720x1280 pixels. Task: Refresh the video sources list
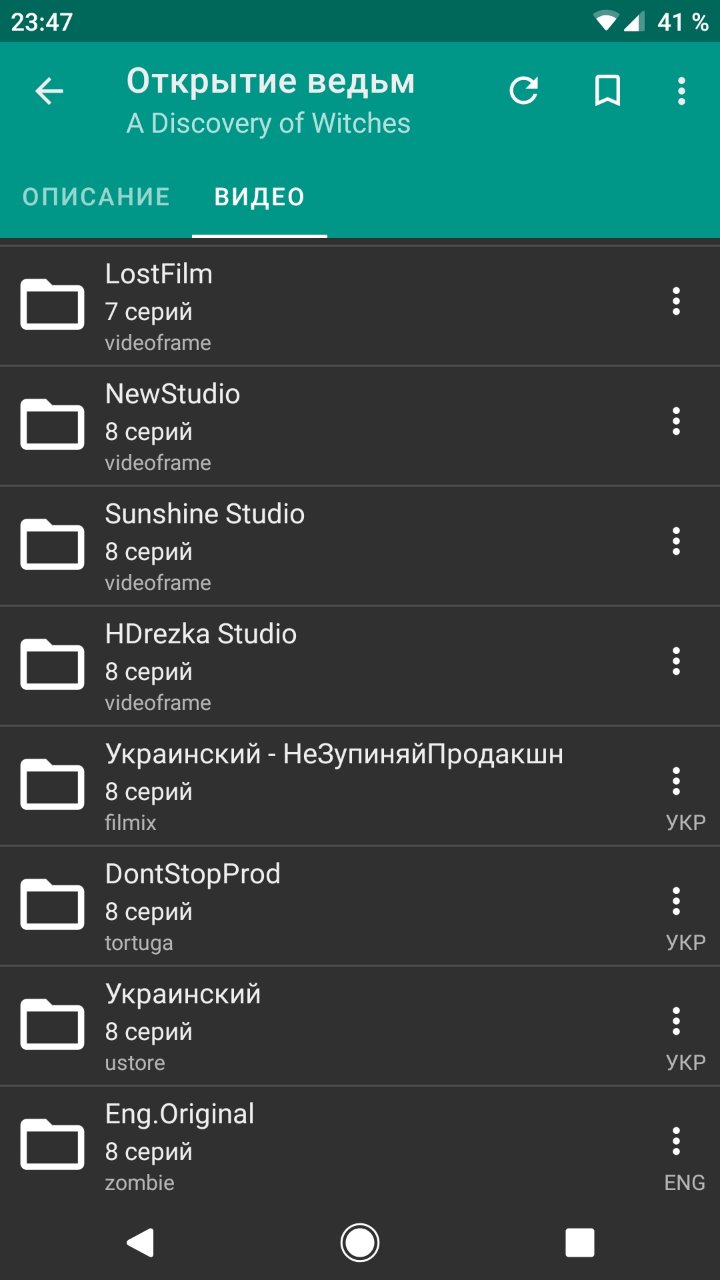pyautogui.click(x=524, y=92)
